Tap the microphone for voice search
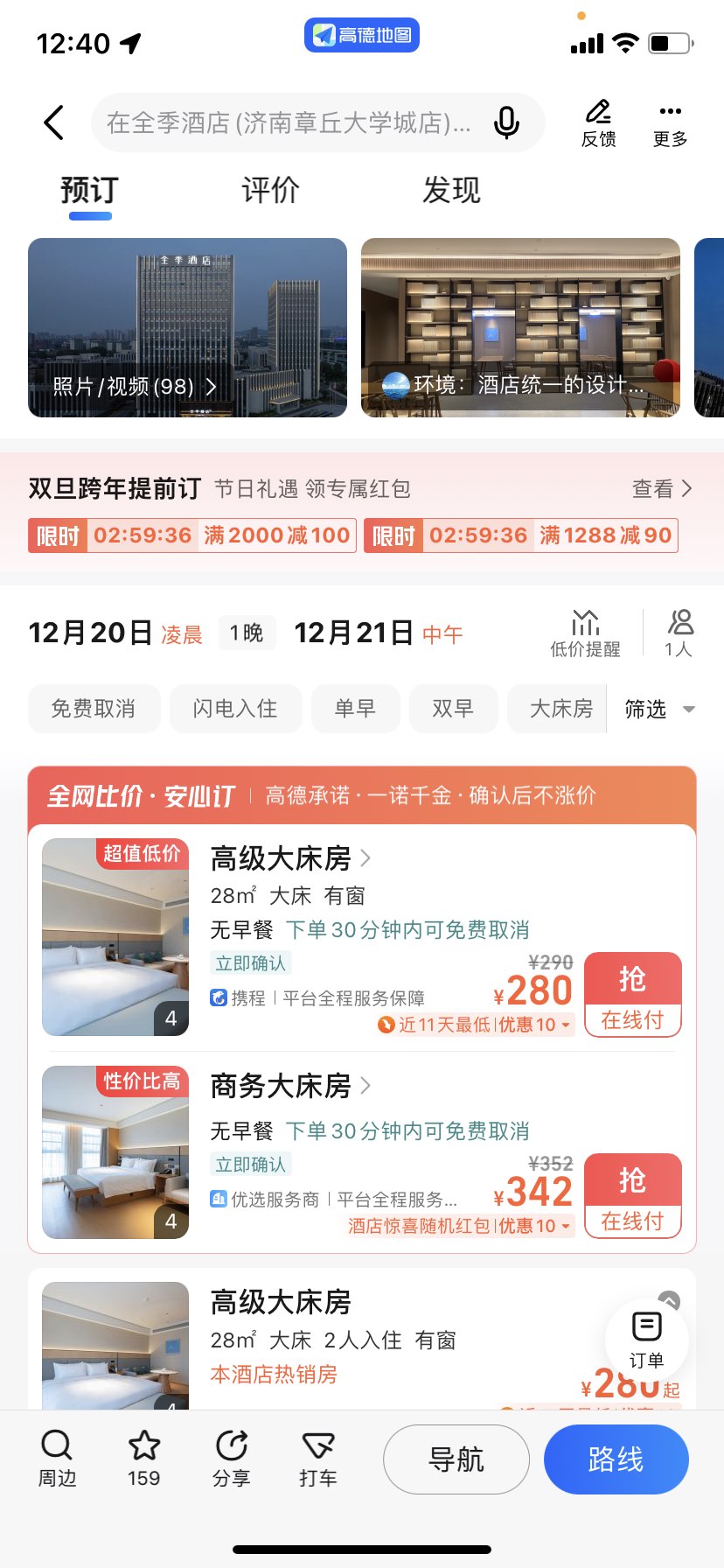This screenshot has width=724, height=1568. [x=506, y=122]
